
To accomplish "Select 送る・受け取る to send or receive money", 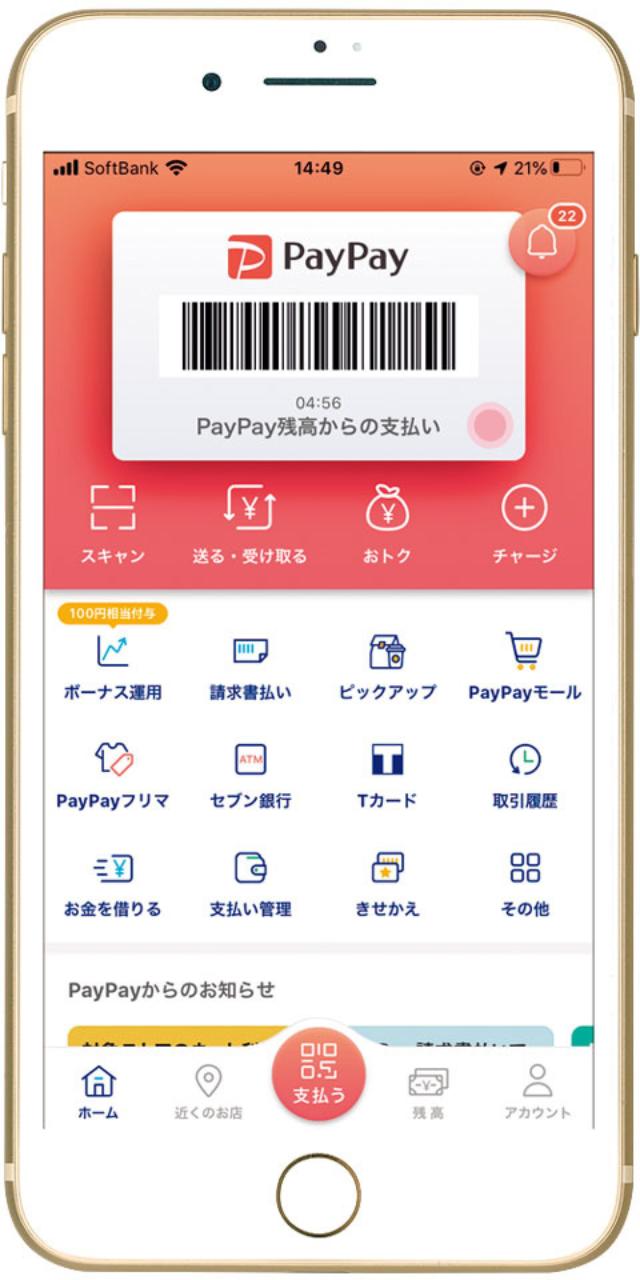I will [249, 524].
